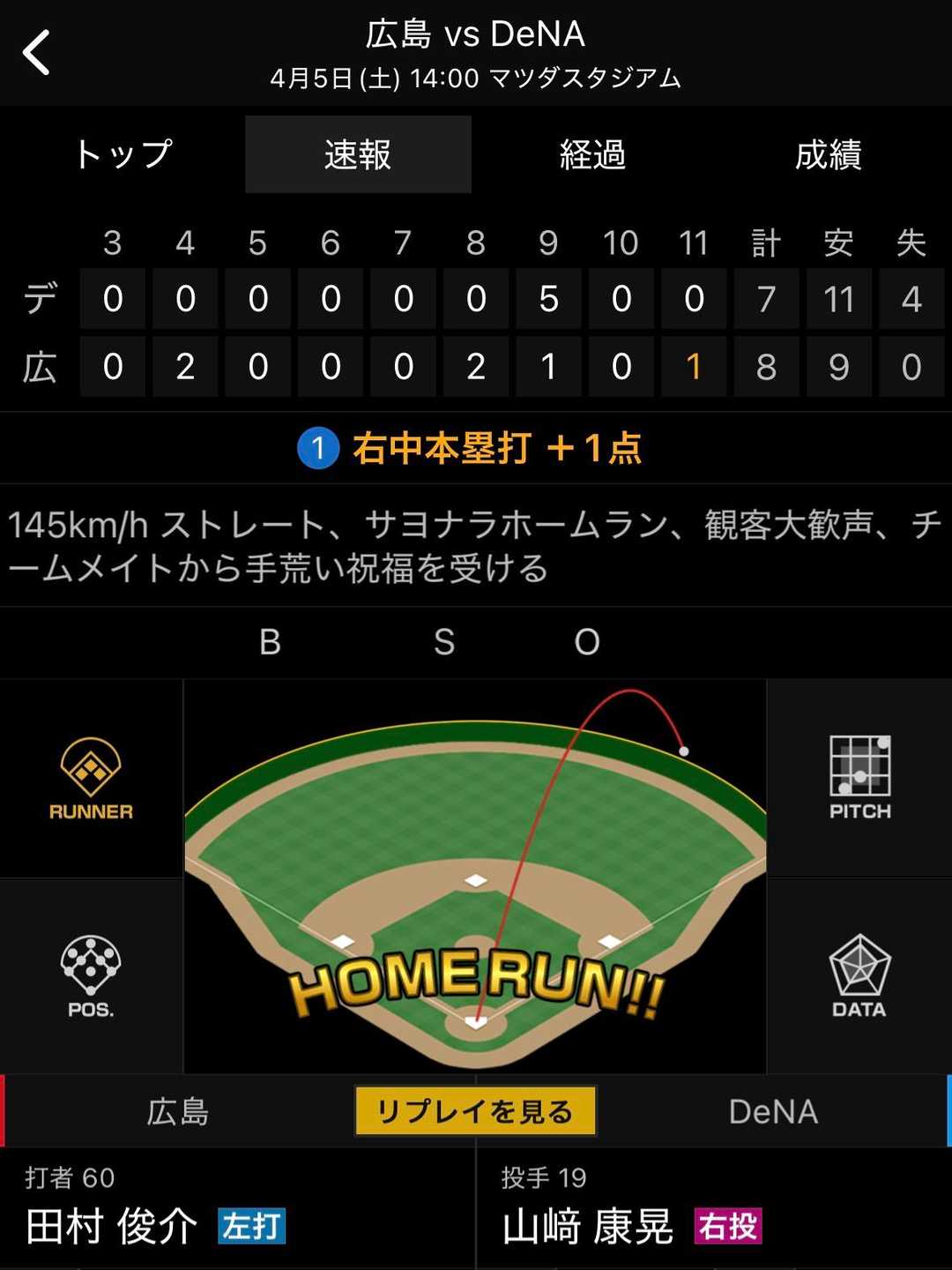Open the 経過 tab
This screenshot has height=1270, width=952.
click(592, 154)
